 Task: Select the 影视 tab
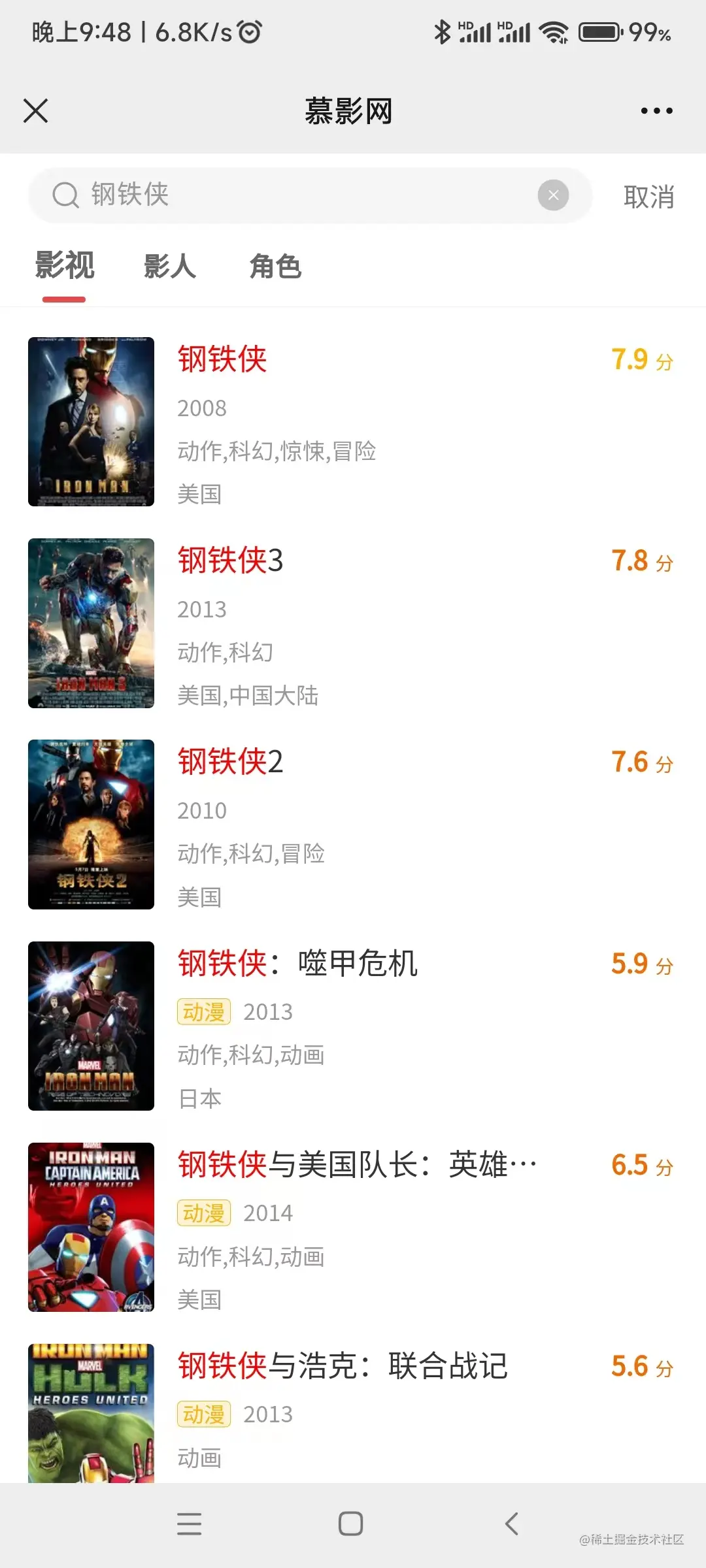click(64, 267)
